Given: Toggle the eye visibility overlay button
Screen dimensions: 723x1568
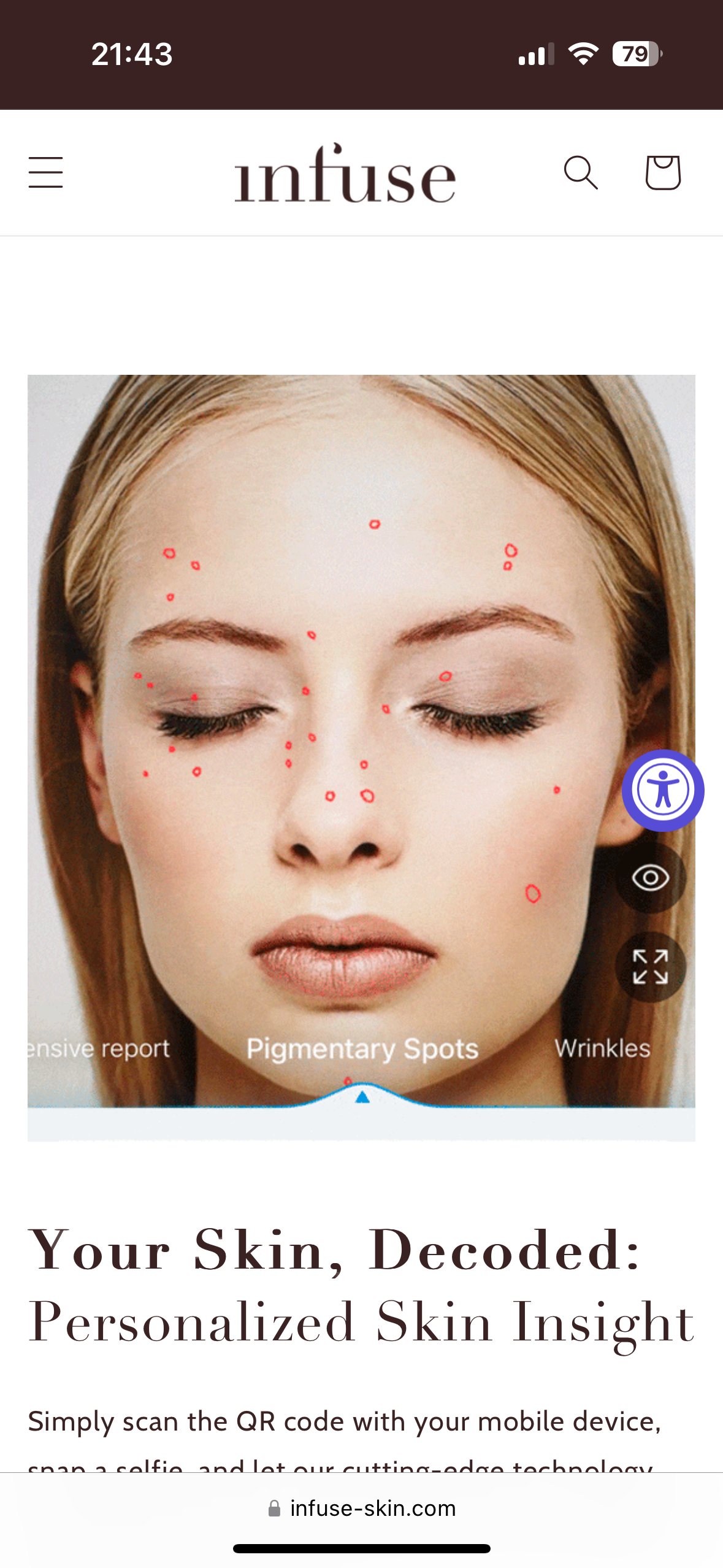Looking at the screenshot, I should tap(651, 878).
